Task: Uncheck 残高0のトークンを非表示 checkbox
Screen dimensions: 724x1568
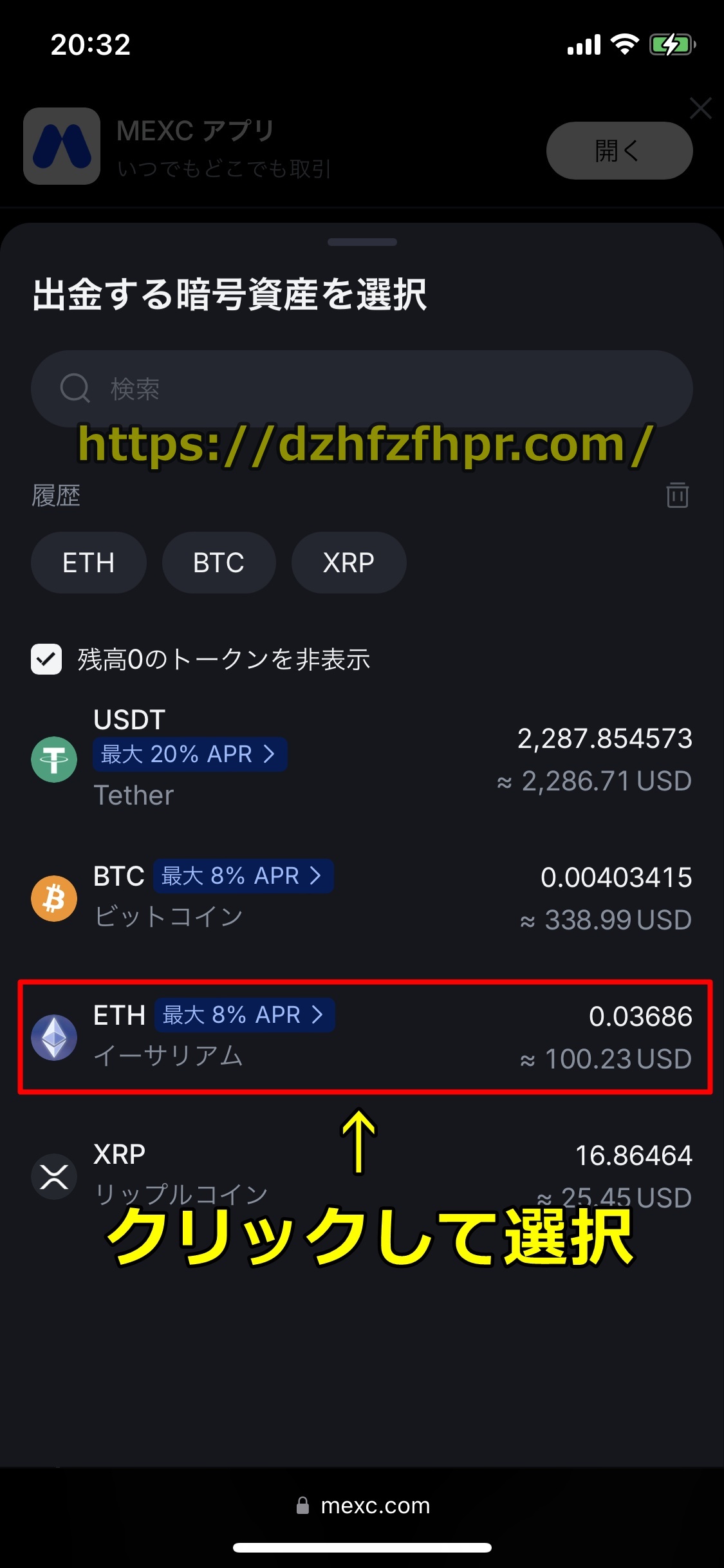Action: click(46, 659)
